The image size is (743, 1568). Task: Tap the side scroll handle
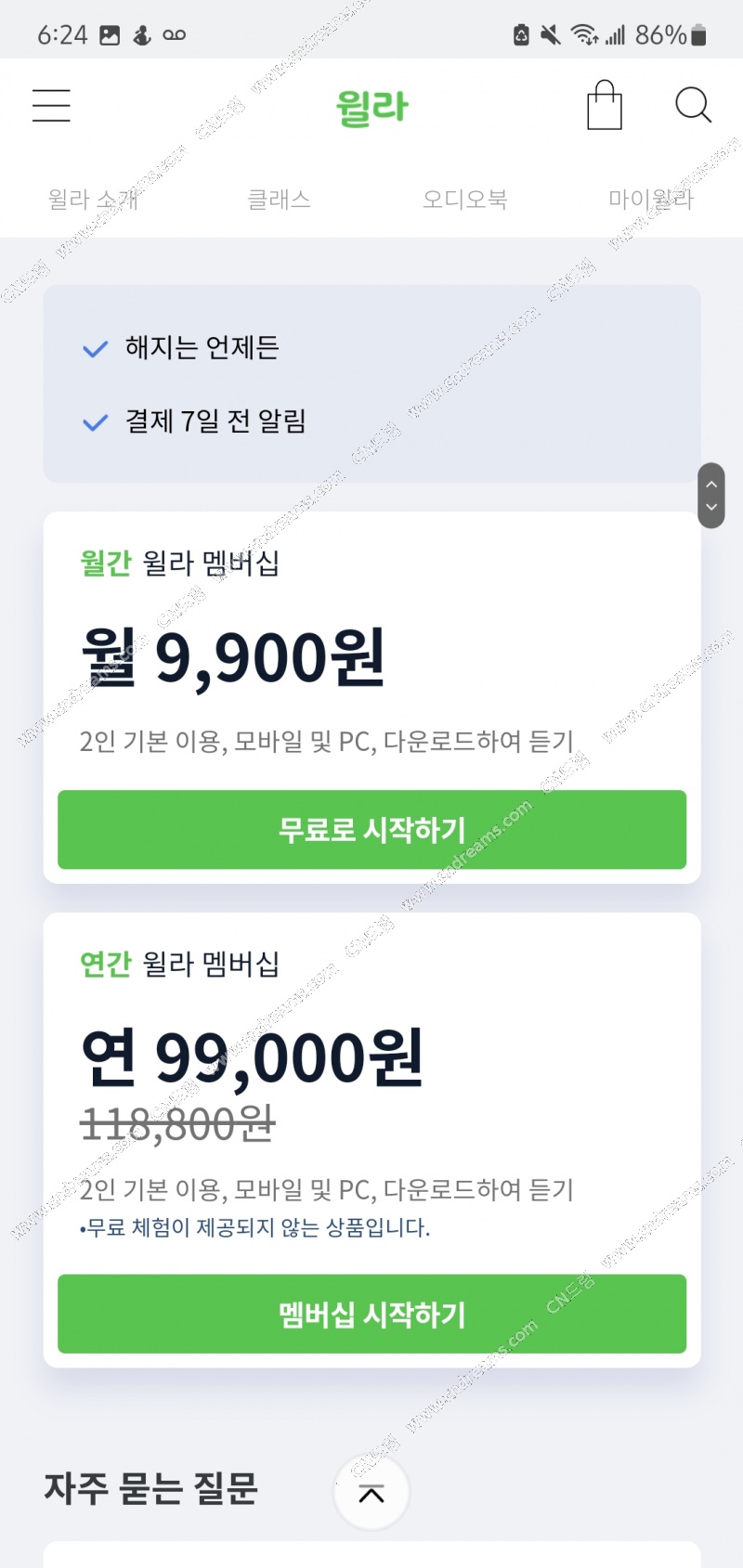pos(711,496)
